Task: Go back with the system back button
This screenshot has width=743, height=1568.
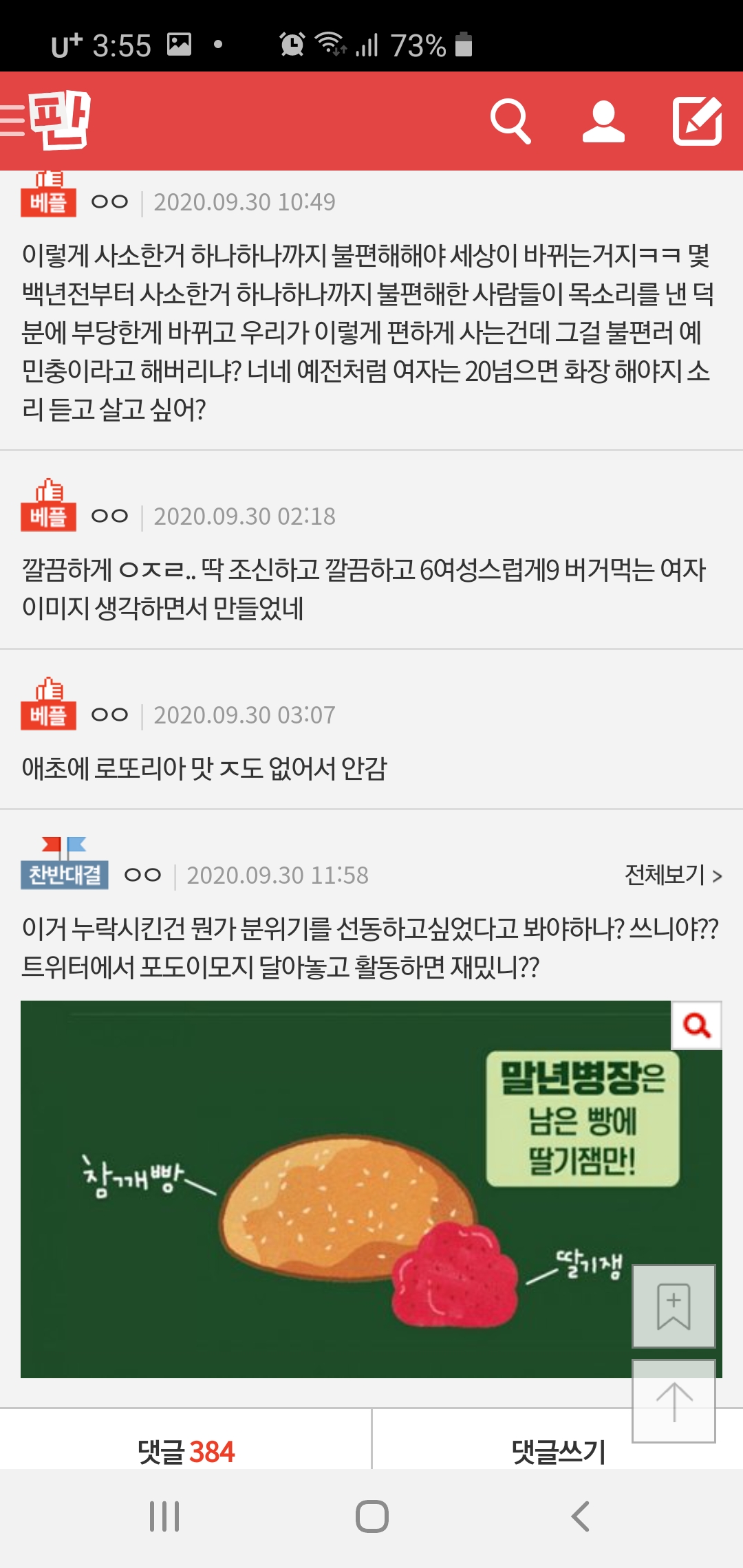Action: point(580,1516)
